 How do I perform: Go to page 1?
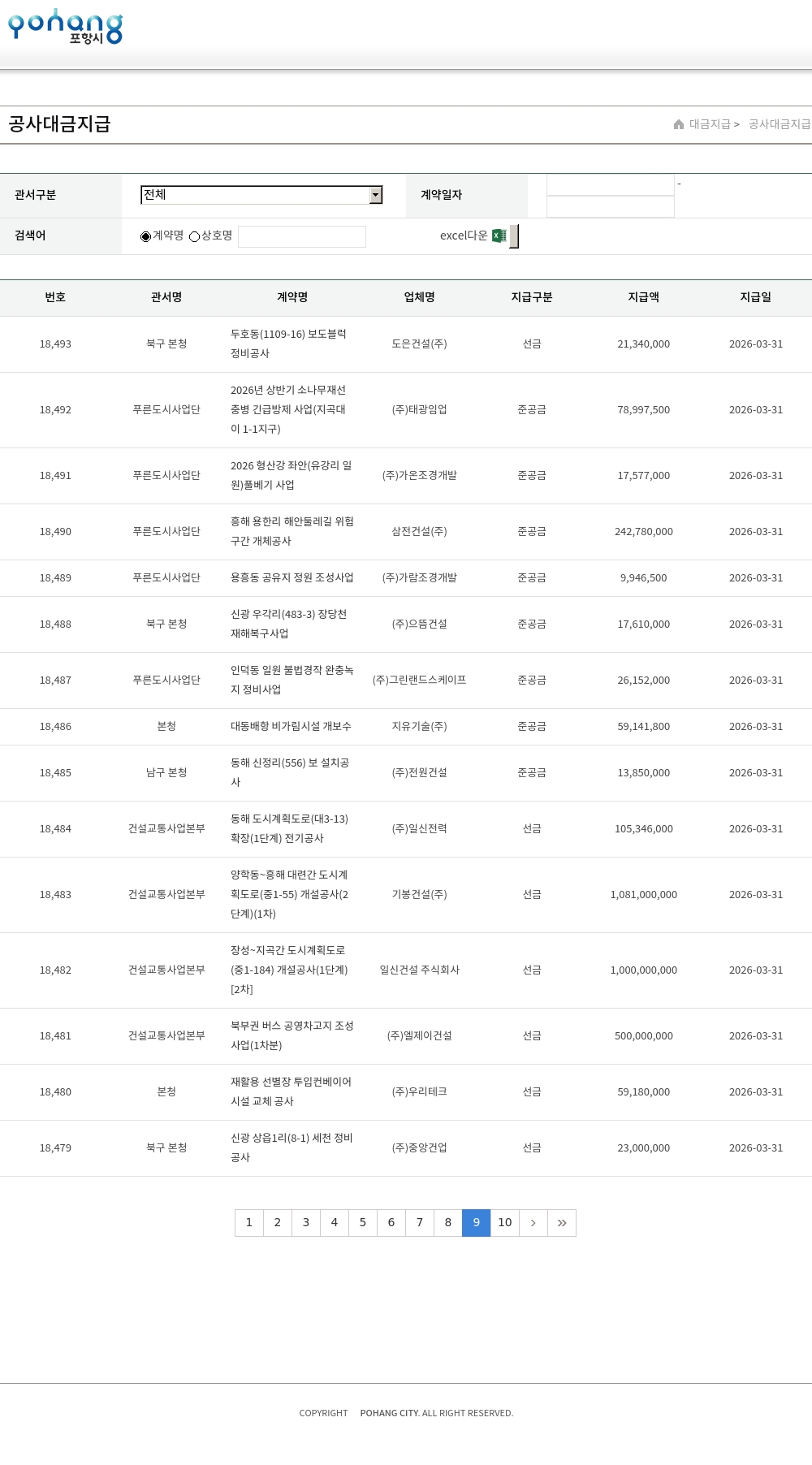[249, 1223]
